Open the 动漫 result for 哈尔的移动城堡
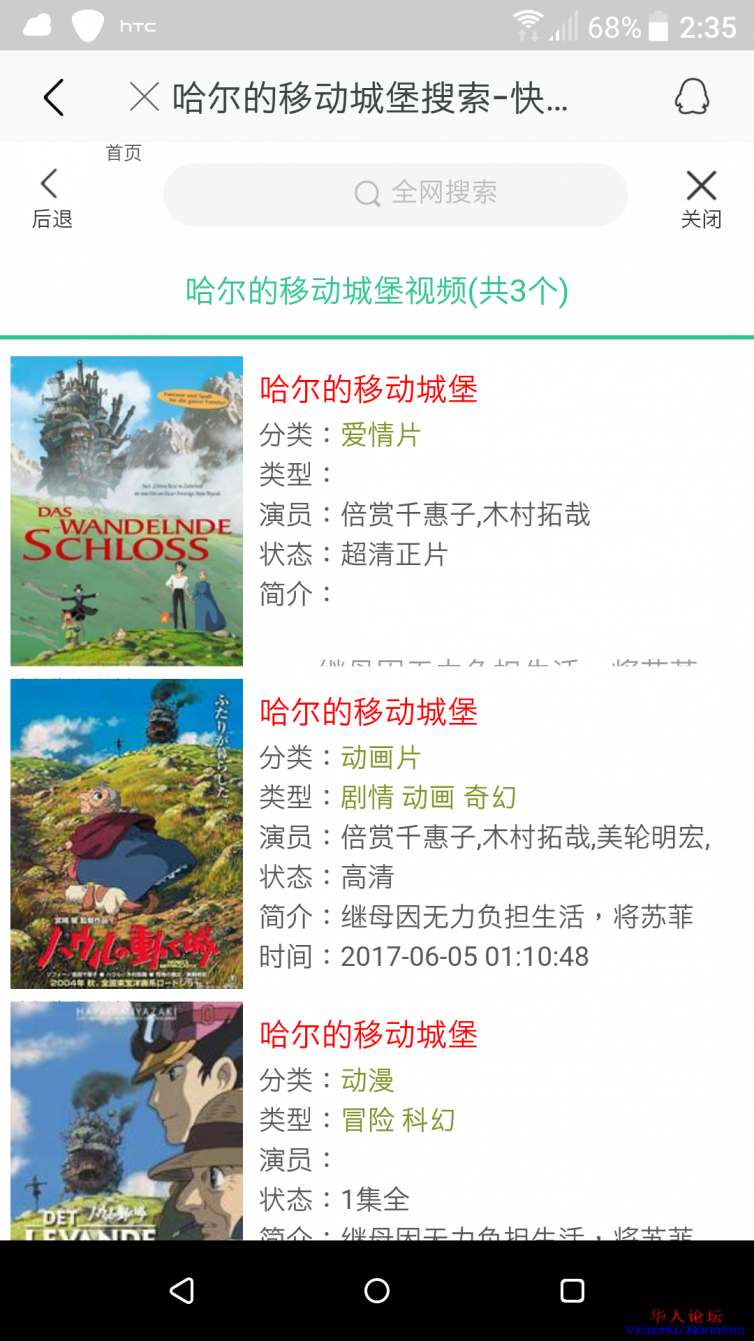This screenshot has width=754, height=1341. pos(369,1035)
